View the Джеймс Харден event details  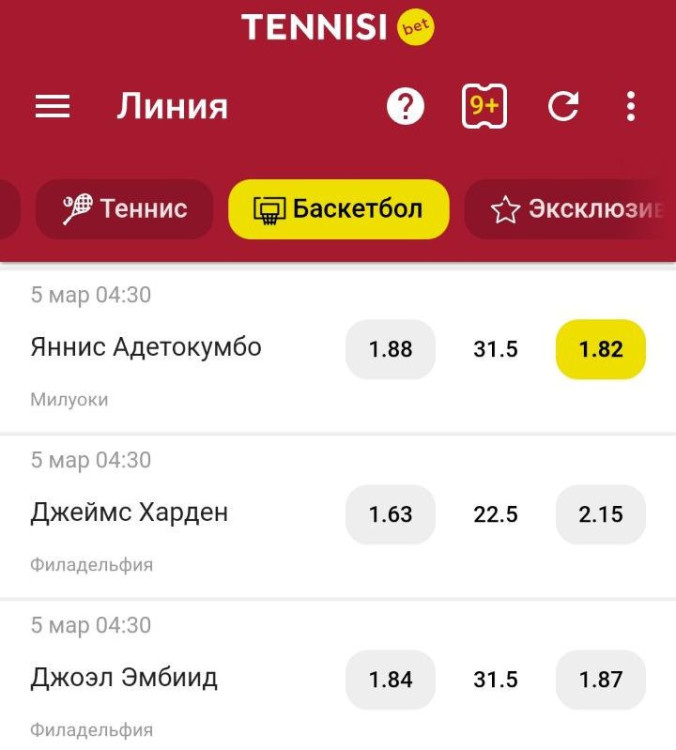coord(130,513)
